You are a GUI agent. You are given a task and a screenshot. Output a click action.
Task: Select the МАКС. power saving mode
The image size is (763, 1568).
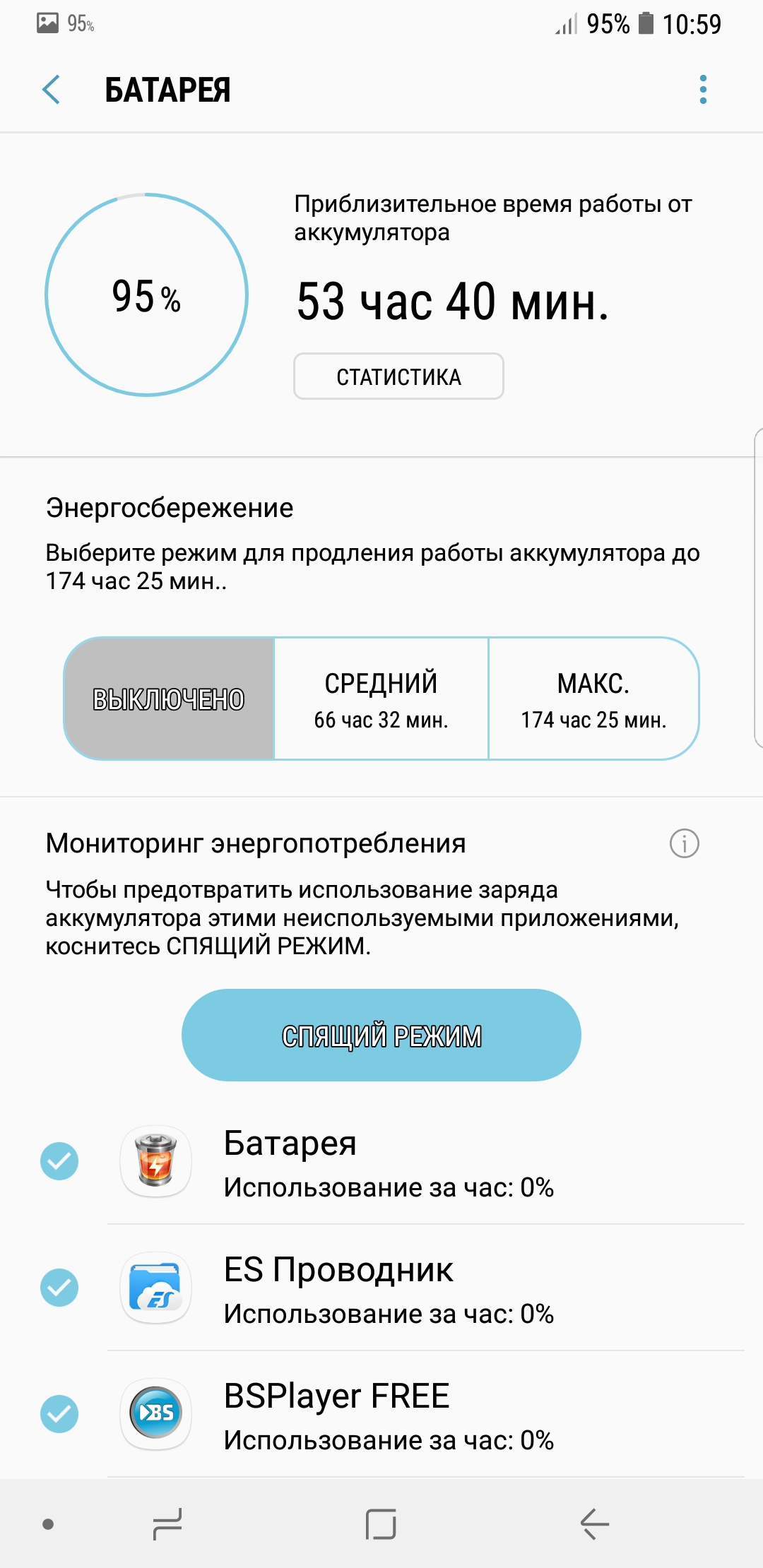[x=593, y=699]
